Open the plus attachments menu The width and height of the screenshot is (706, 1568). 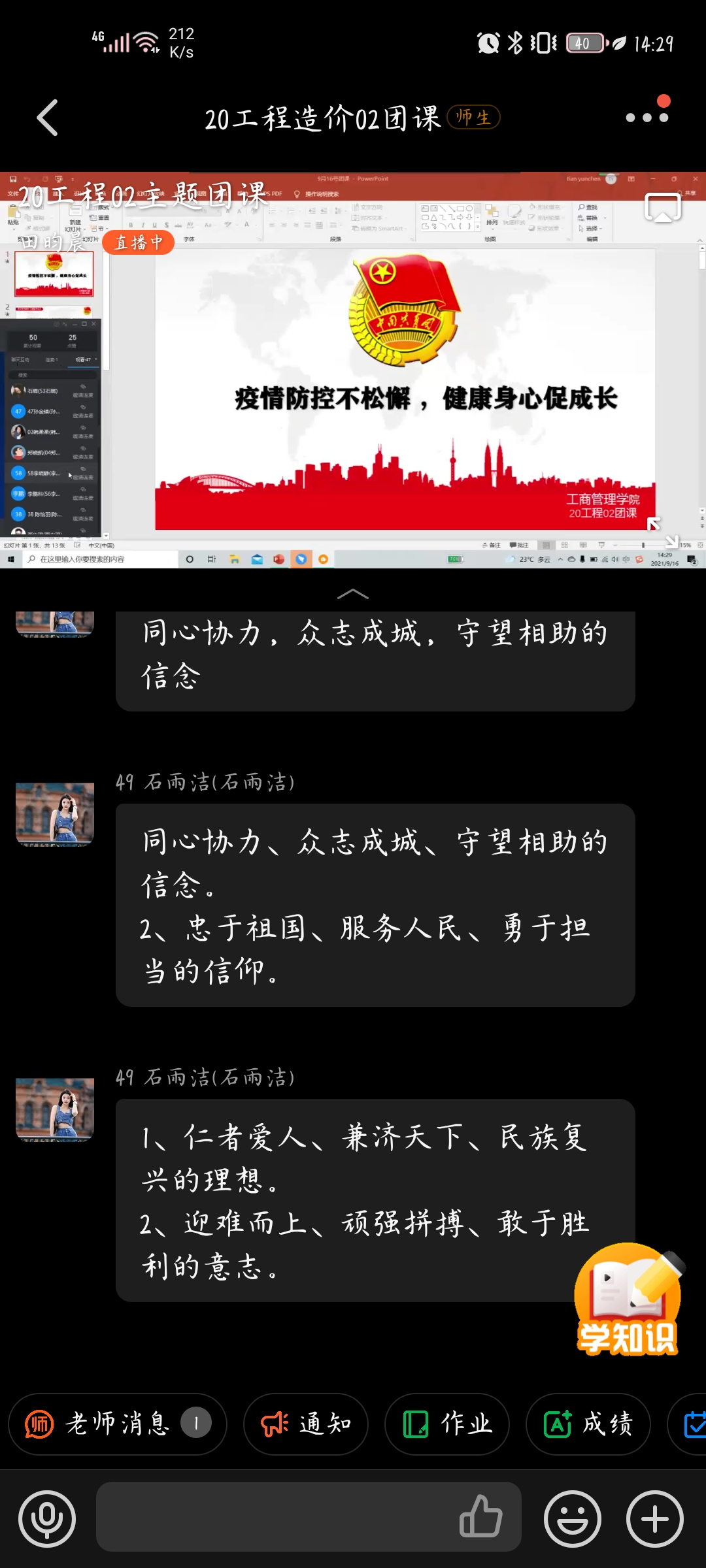click(x=655, y=1519)
